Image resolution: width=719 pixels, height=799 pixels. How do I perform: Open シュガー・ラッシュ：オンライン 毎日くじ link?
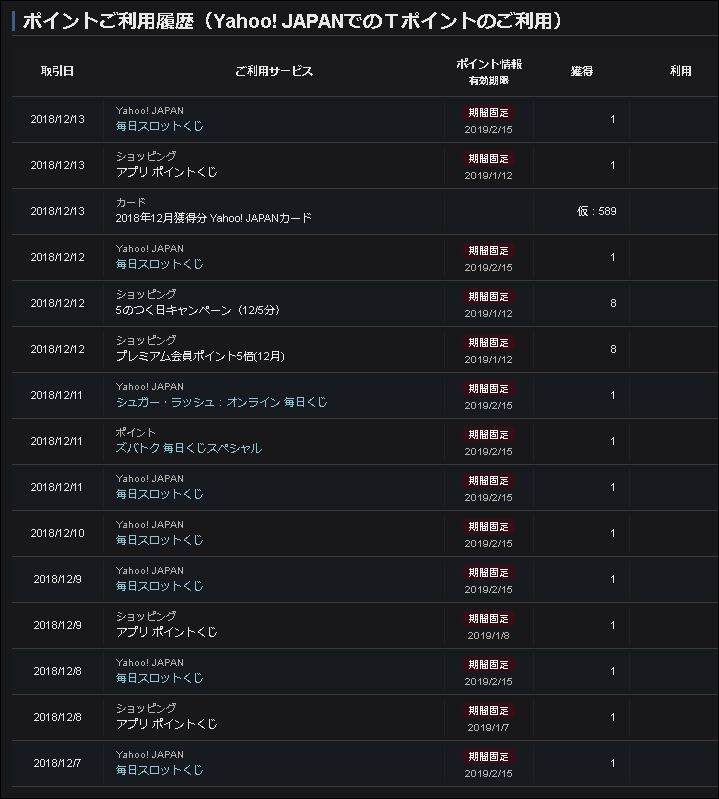coord(221,403)
